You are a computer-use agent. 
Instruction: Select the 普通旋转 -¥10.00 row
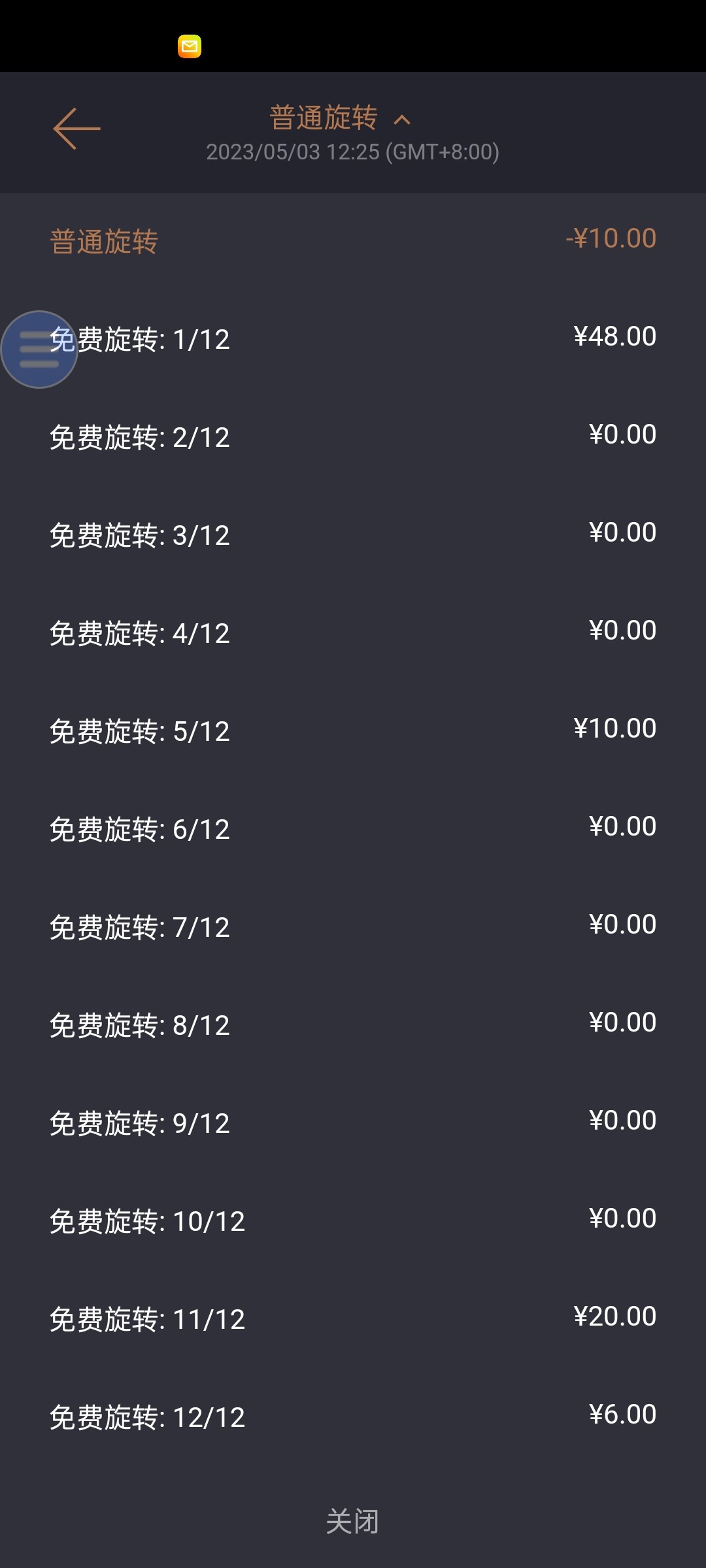click(x=353, y=238)
